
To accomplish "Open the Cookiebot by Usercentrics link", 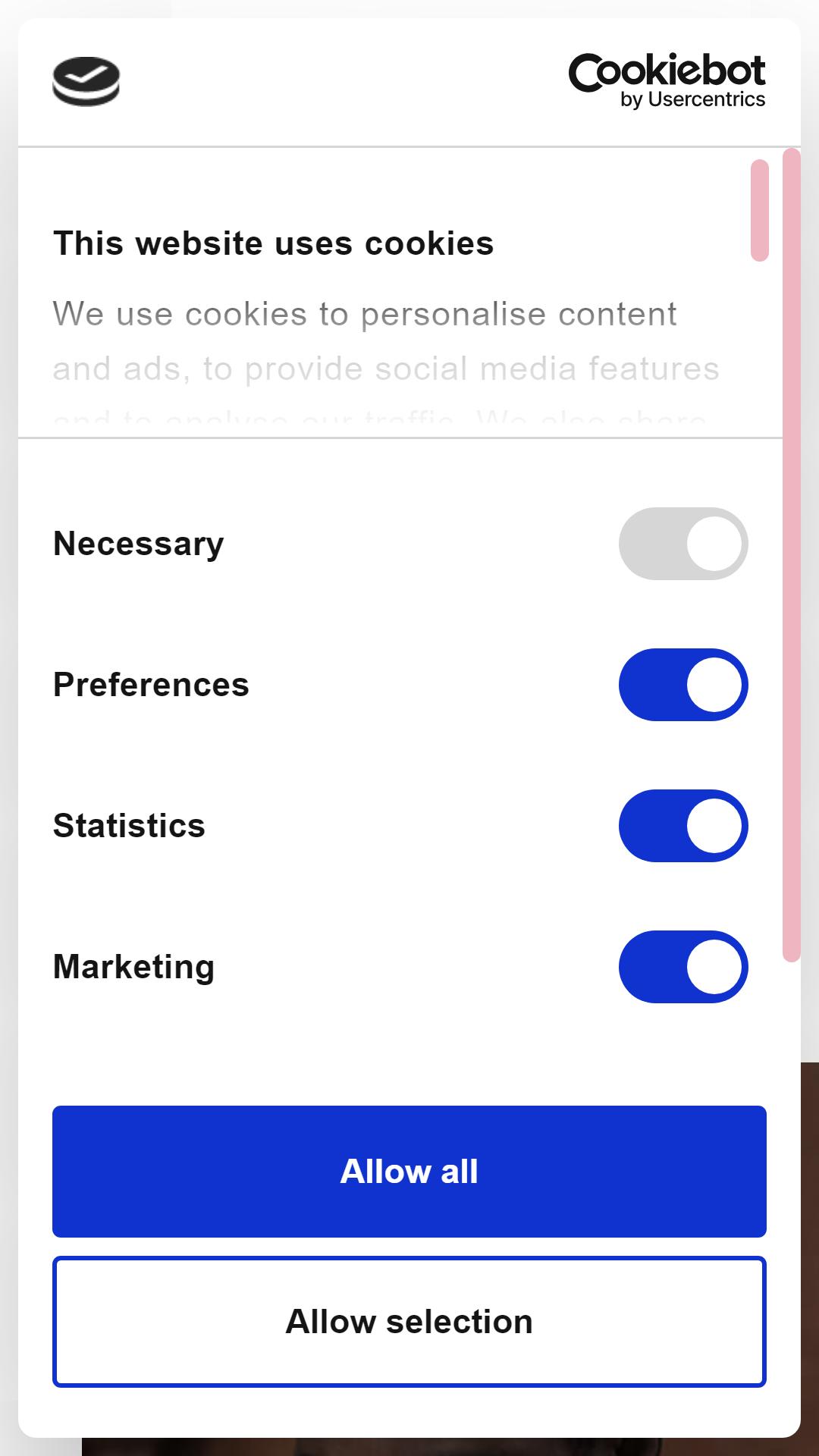I will tap(667, 81).
